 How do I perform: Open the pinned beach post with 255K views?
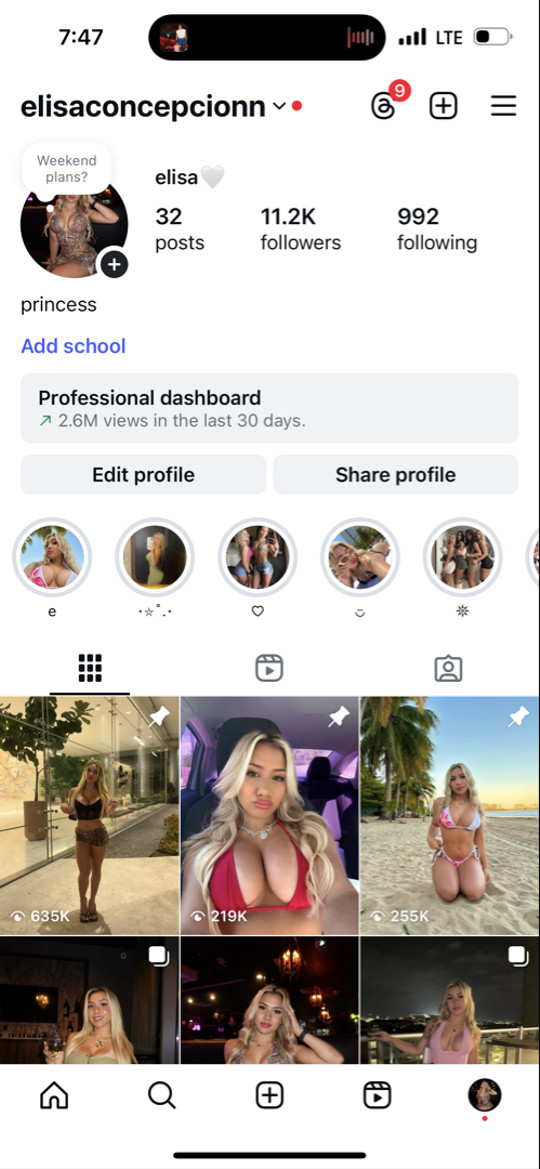[x=450, y=816]
